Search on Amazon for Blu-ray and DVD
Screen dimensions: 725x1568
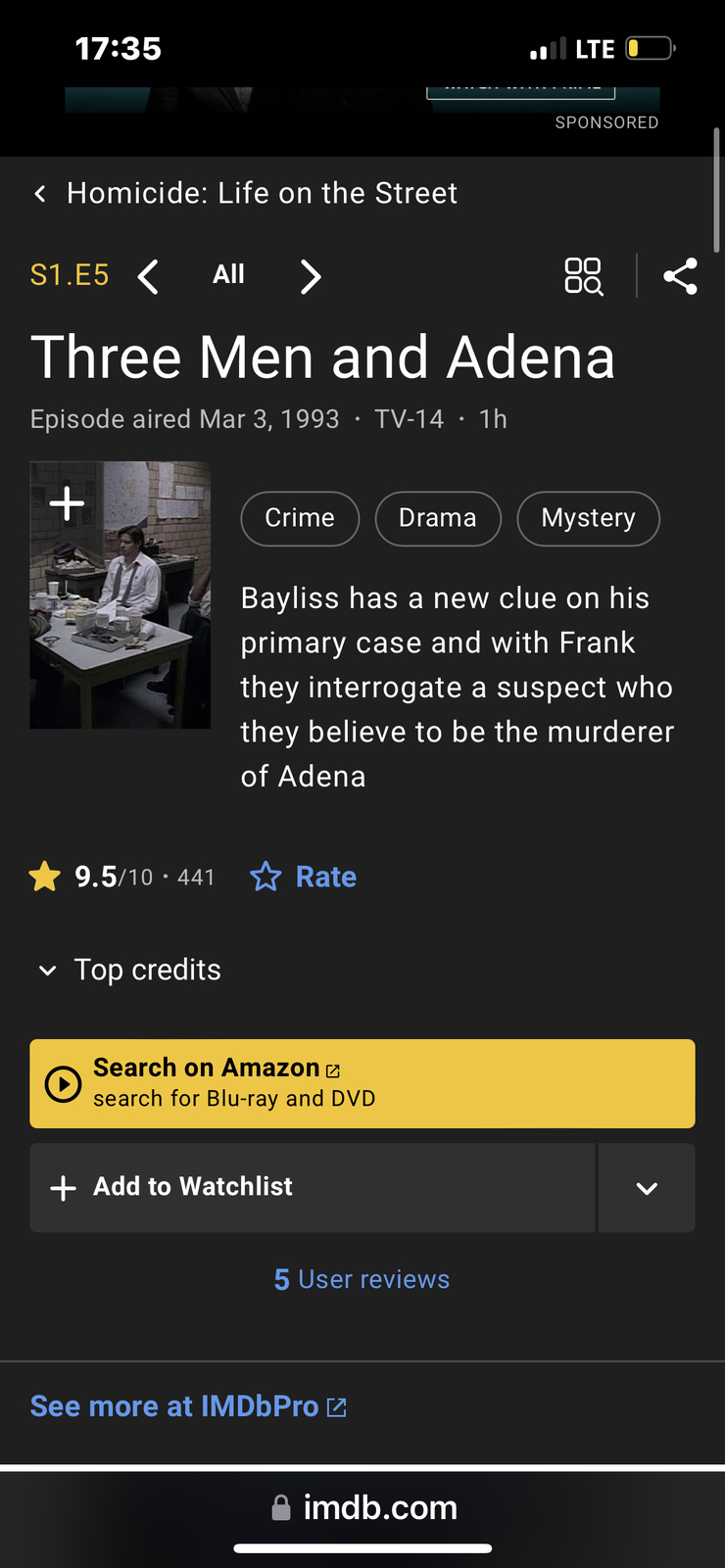(x=362, y=1083)
